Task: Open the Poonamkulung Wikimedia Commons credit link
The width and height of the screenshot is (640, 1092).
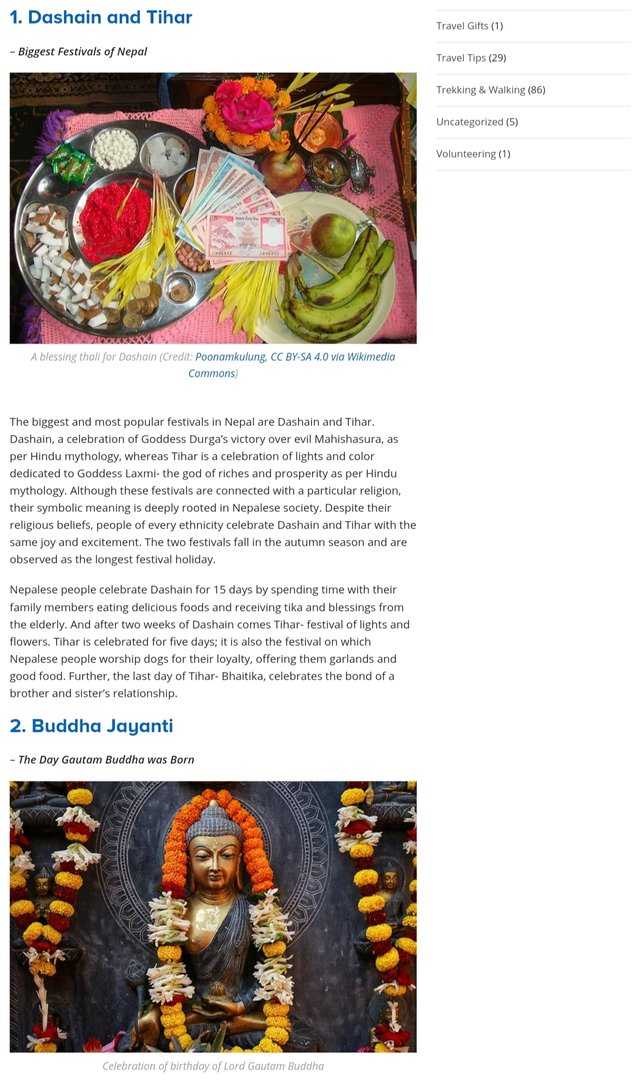Action: click(x=295, y=364)
